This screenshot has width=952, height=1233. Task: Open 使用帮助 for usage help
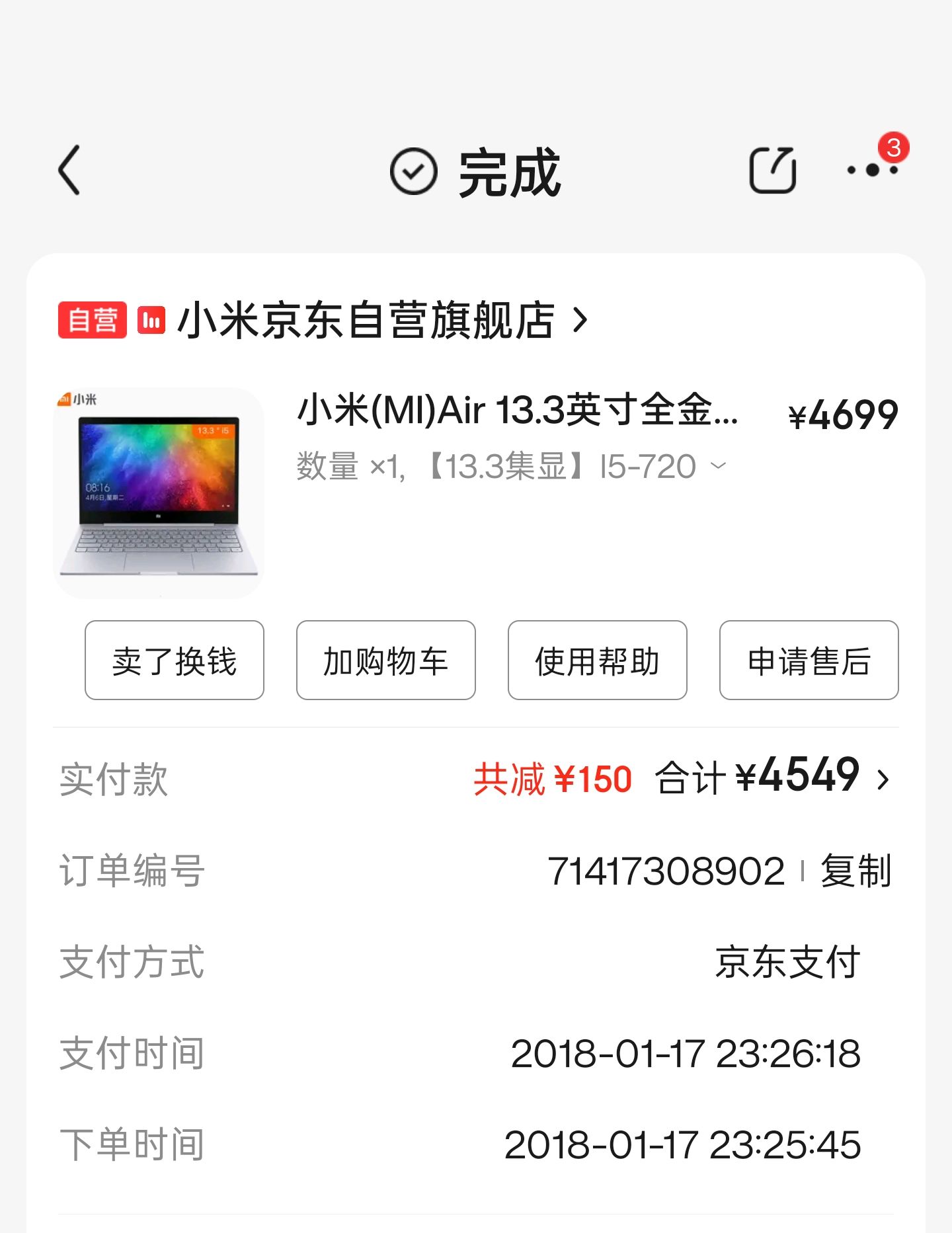(x=598, y=660)
